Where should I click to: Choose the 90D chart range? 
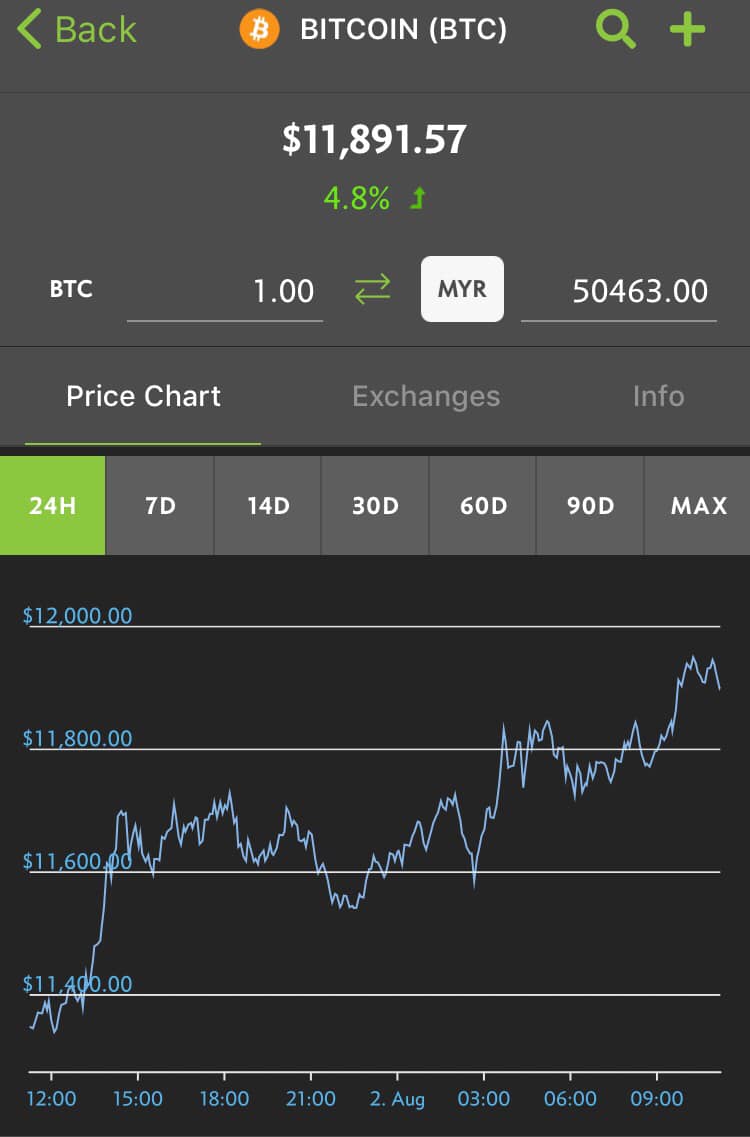[x=590, y=505]
